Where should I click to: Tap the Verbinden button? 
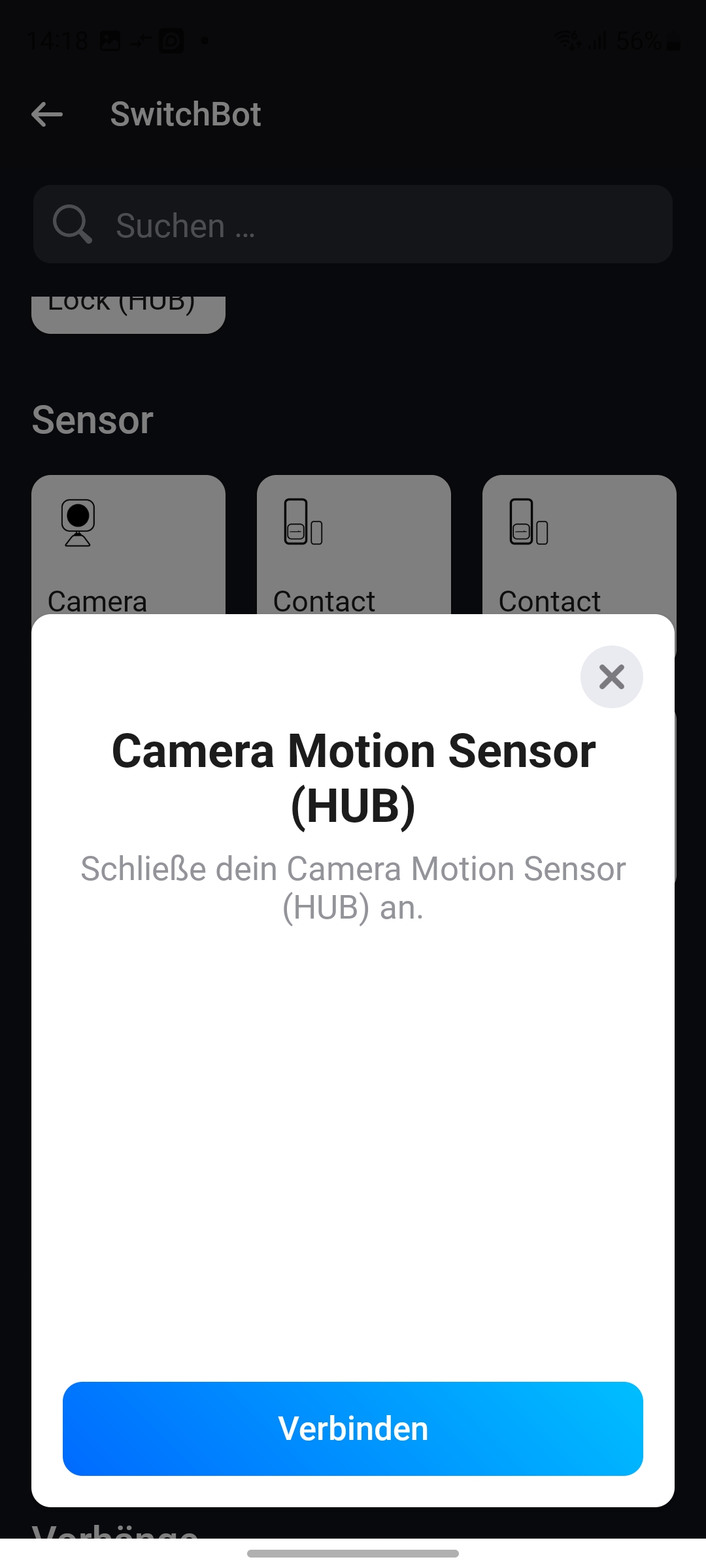click(353, 1428)
